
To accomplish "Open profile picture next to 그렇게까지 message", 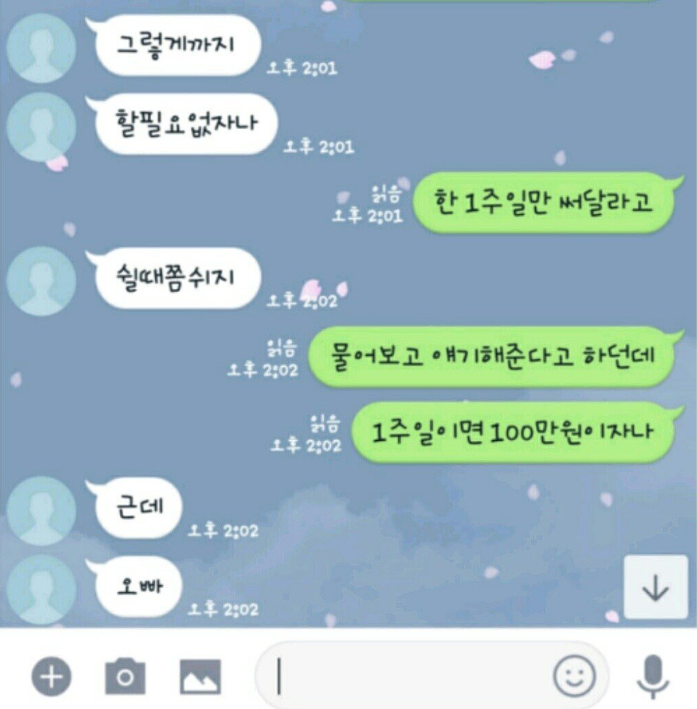I will pyautogui.click(x=41, y=49).
